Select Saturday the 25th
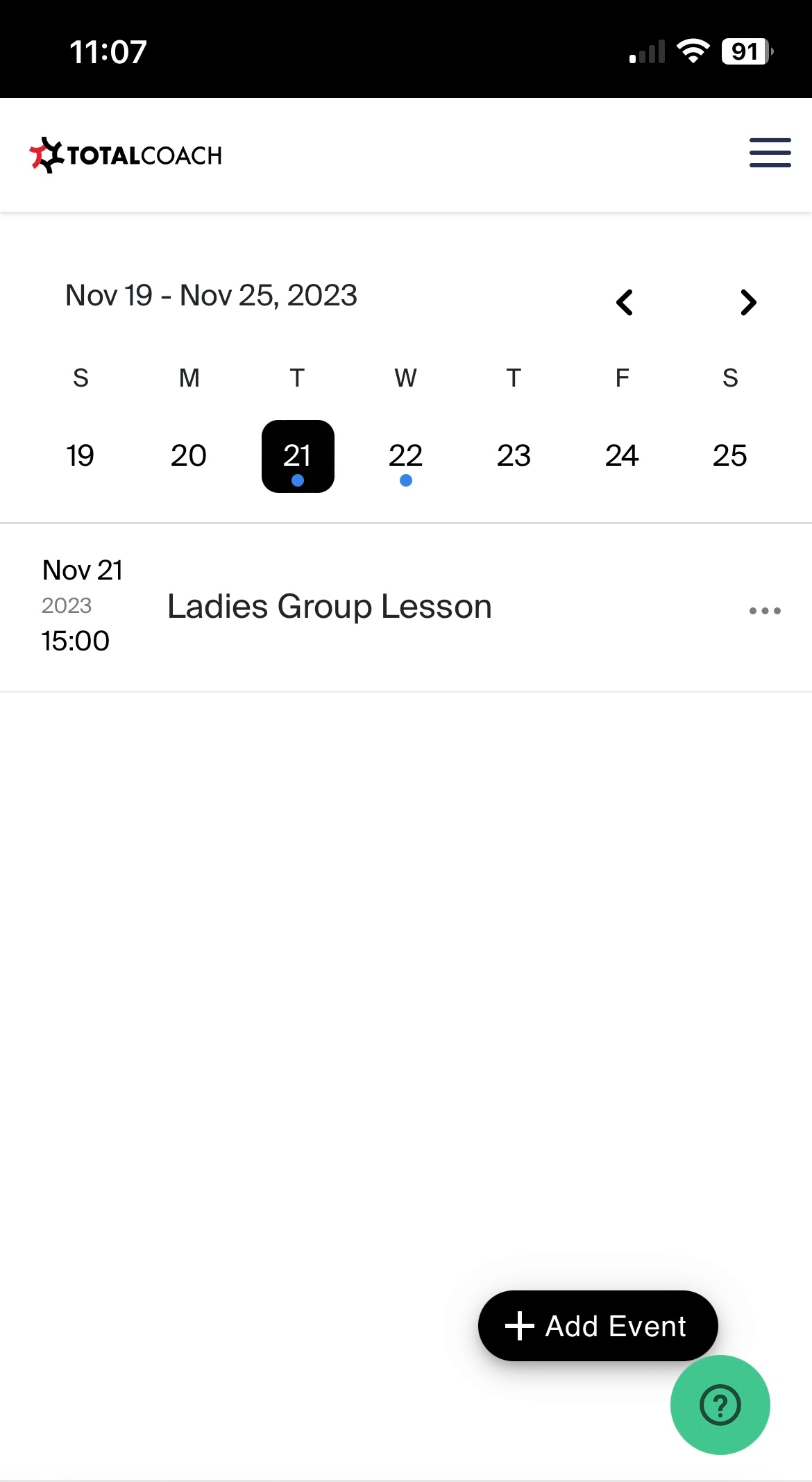 (730, 456)
